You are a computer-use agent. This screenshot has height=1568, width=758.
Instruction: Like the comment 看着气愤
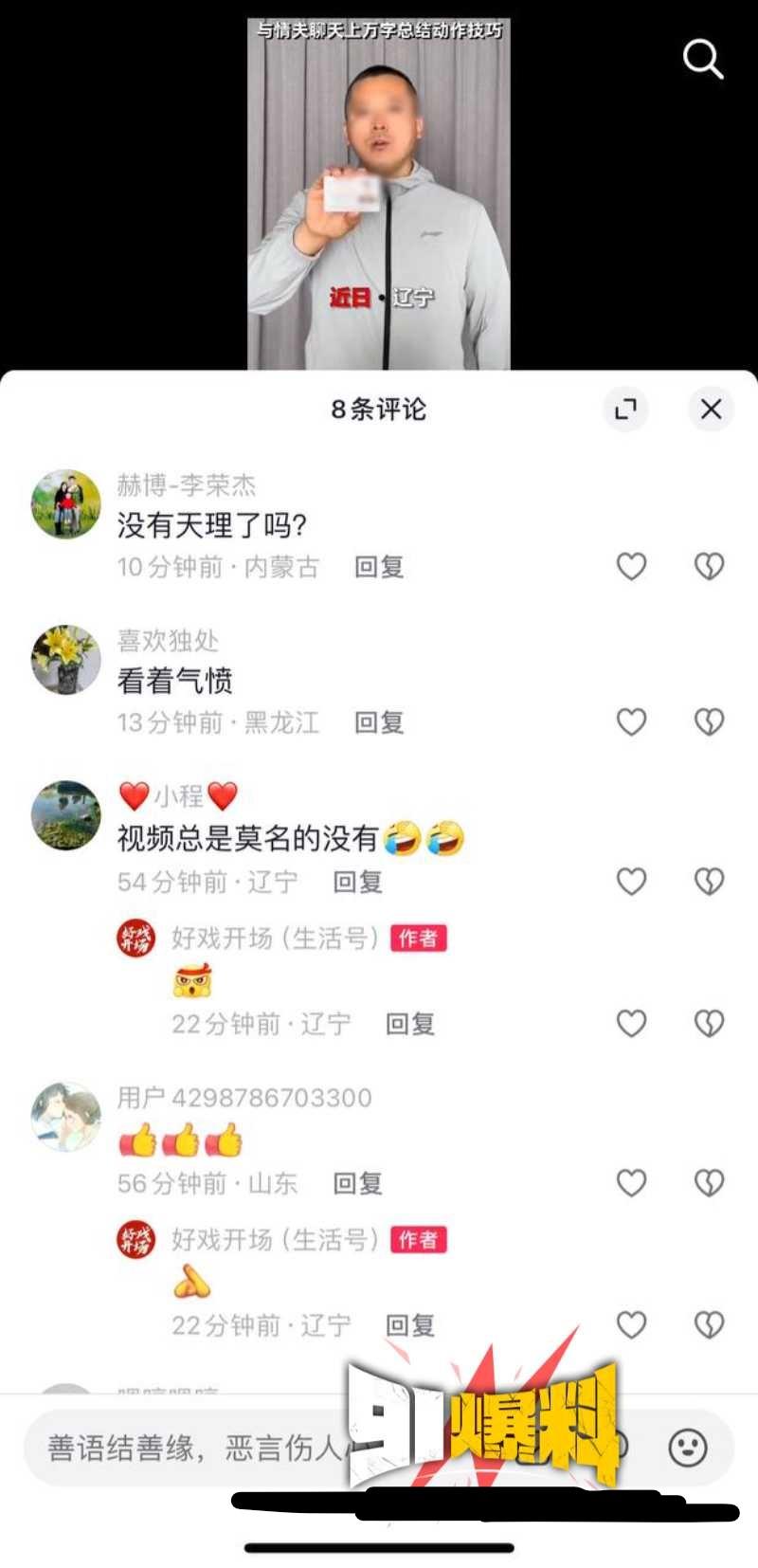tap(631, 721)
